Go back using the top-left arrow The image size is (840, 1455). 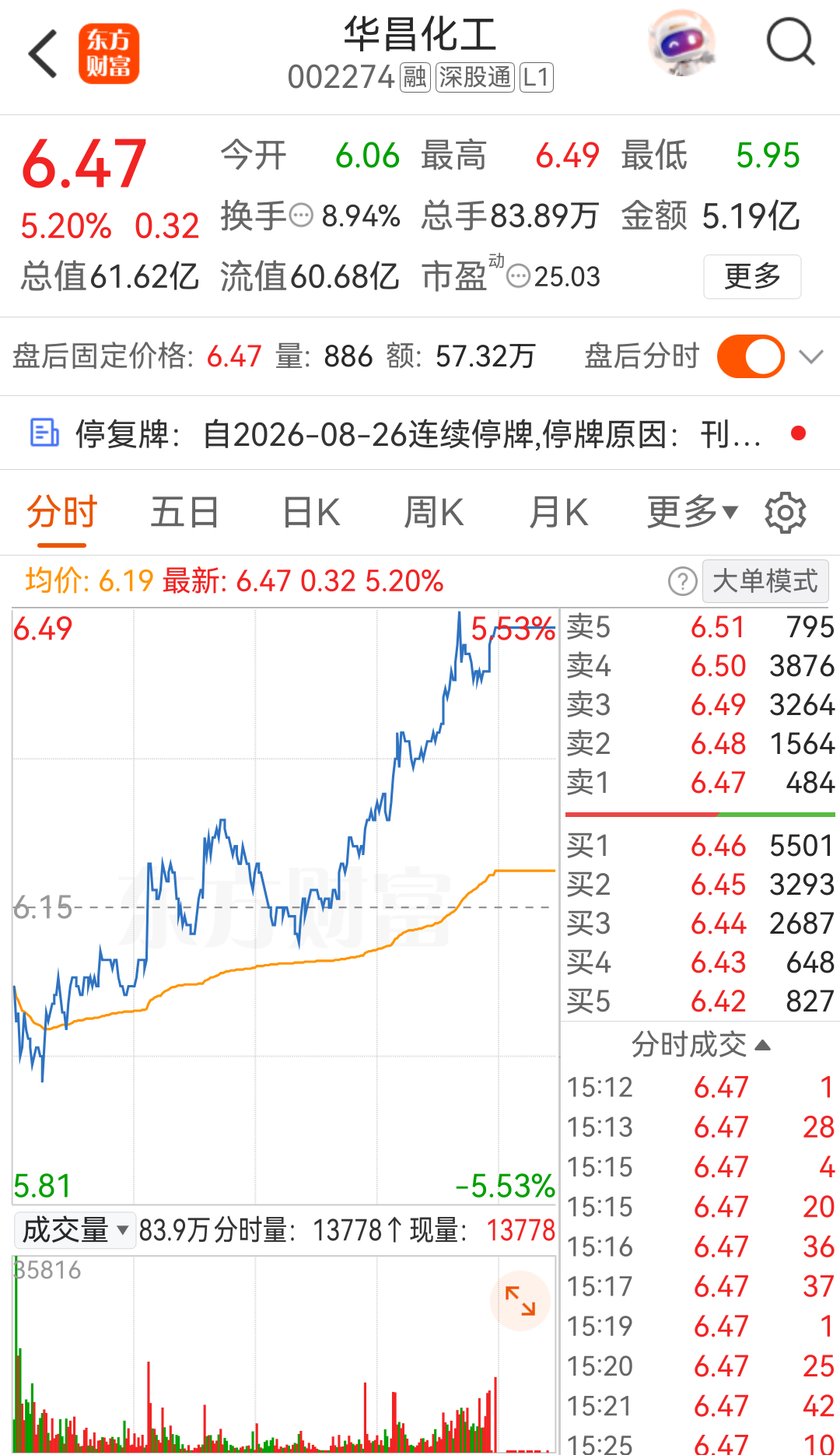[x=43, y=54]
